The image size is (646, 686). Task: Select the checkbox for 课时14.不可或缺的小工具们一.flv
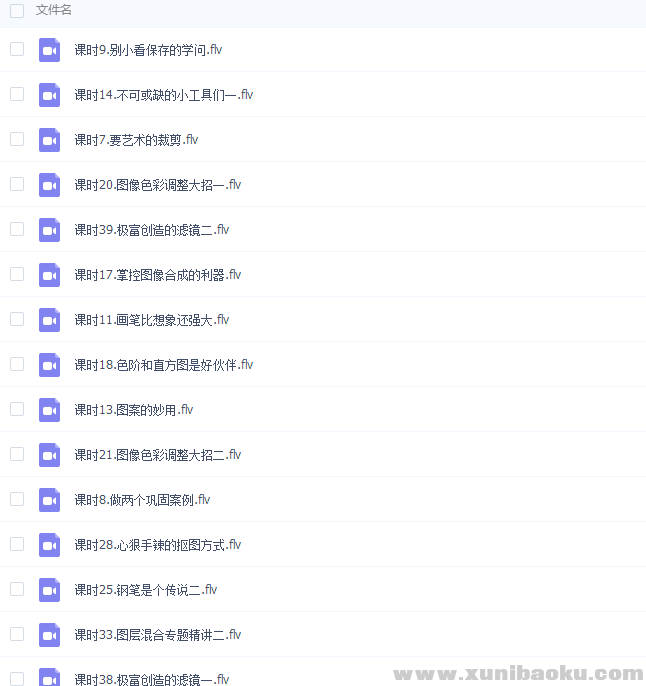point(17,94)
